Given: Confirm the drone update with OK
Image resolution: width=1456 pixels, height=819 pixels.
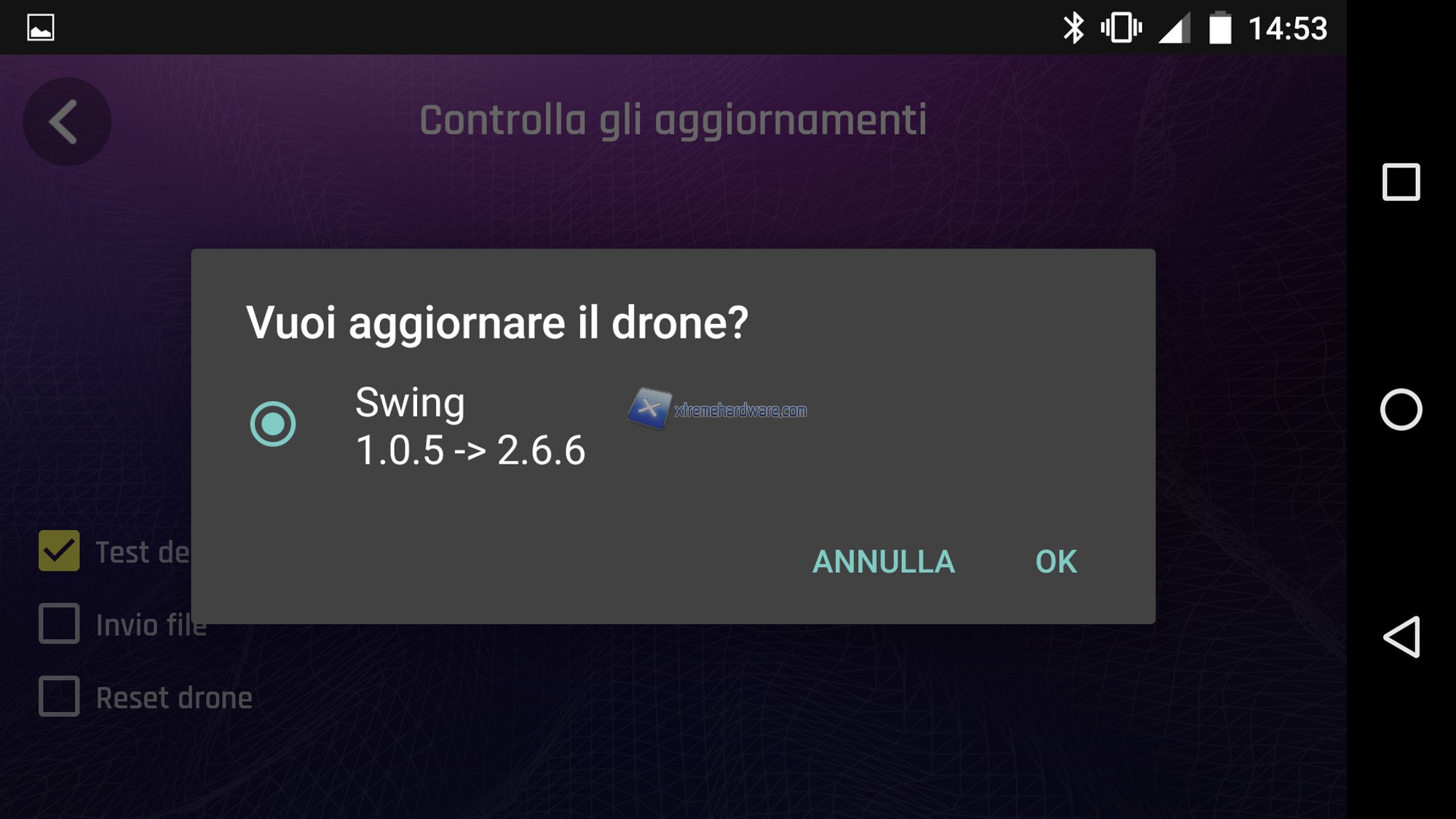Looking at the screenshot, I should (x=1056, y=562).
